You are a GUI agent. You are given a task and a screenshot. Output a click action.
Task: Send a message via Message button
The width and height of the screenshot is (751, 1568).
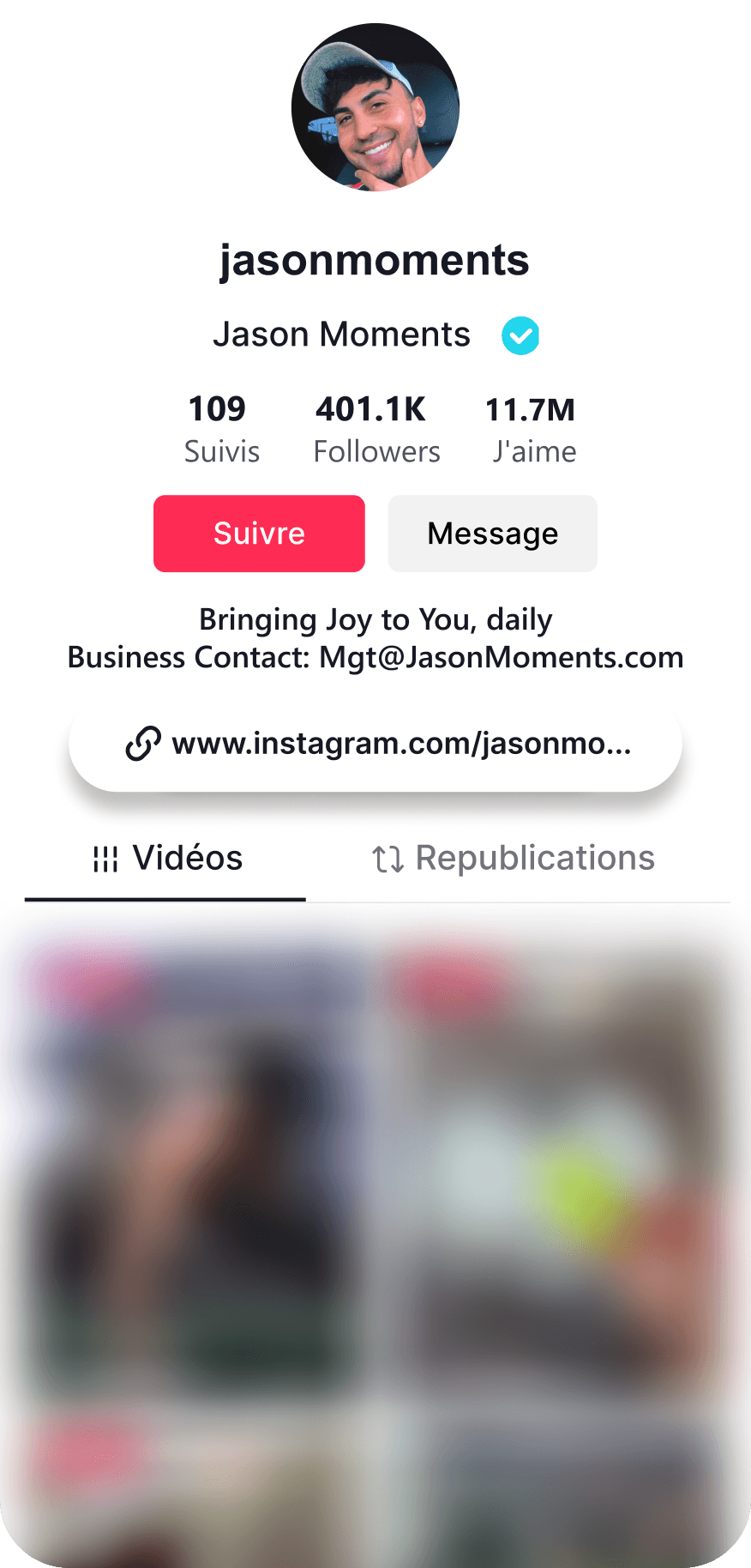492,534
